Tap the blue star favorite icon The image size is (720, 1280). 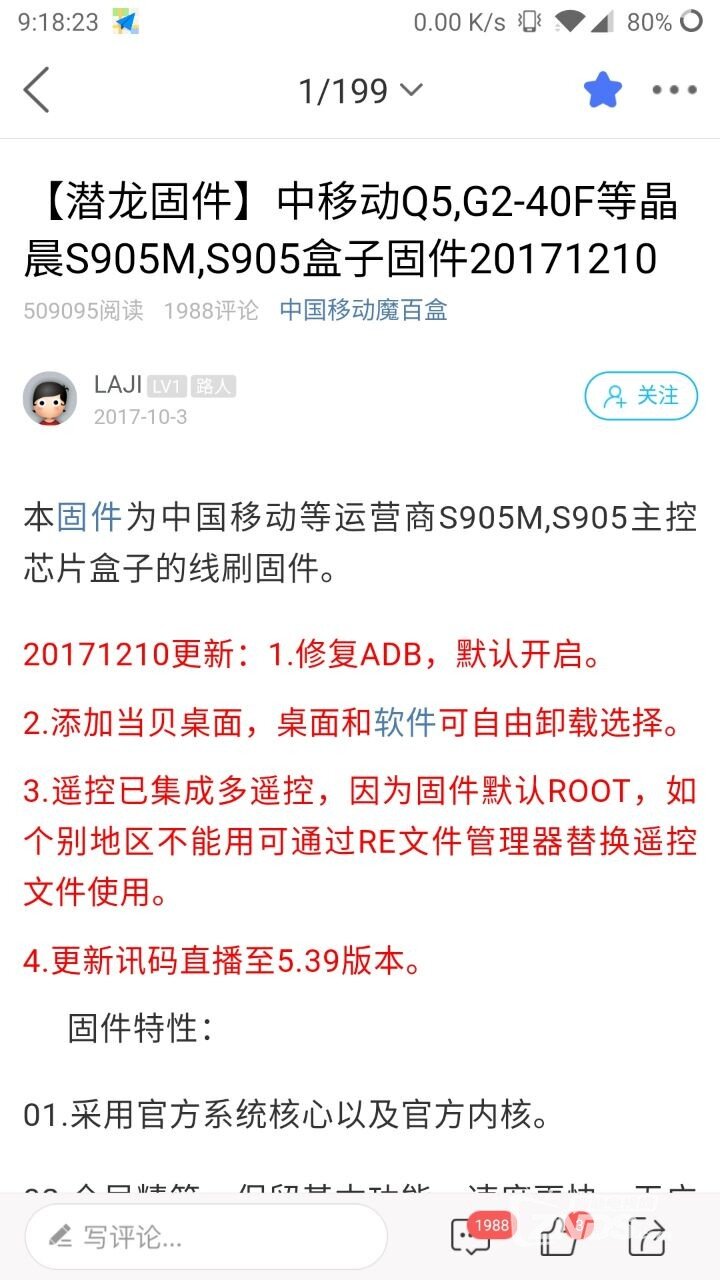(603, 90)
